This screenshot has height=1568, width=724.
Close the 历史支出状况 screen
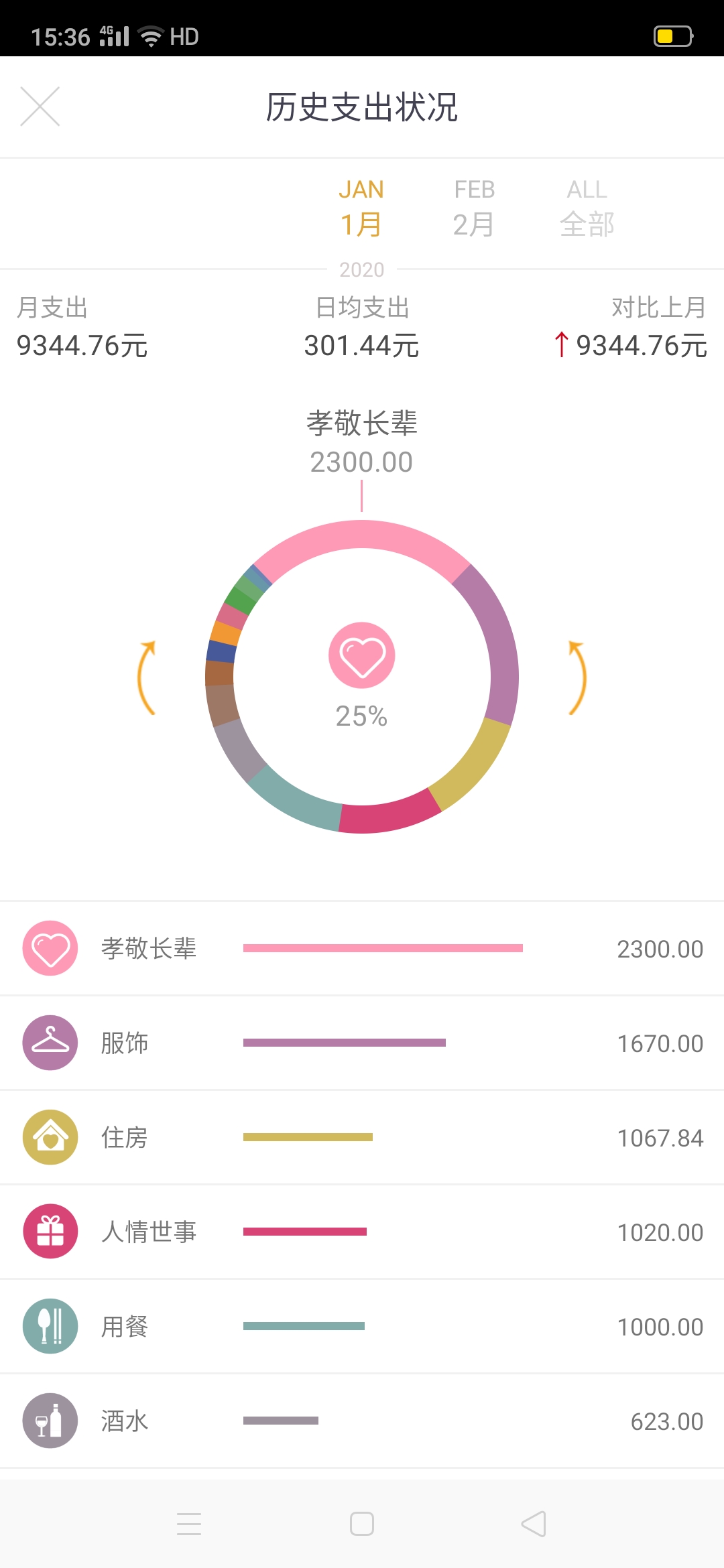(x=40, y=107)
